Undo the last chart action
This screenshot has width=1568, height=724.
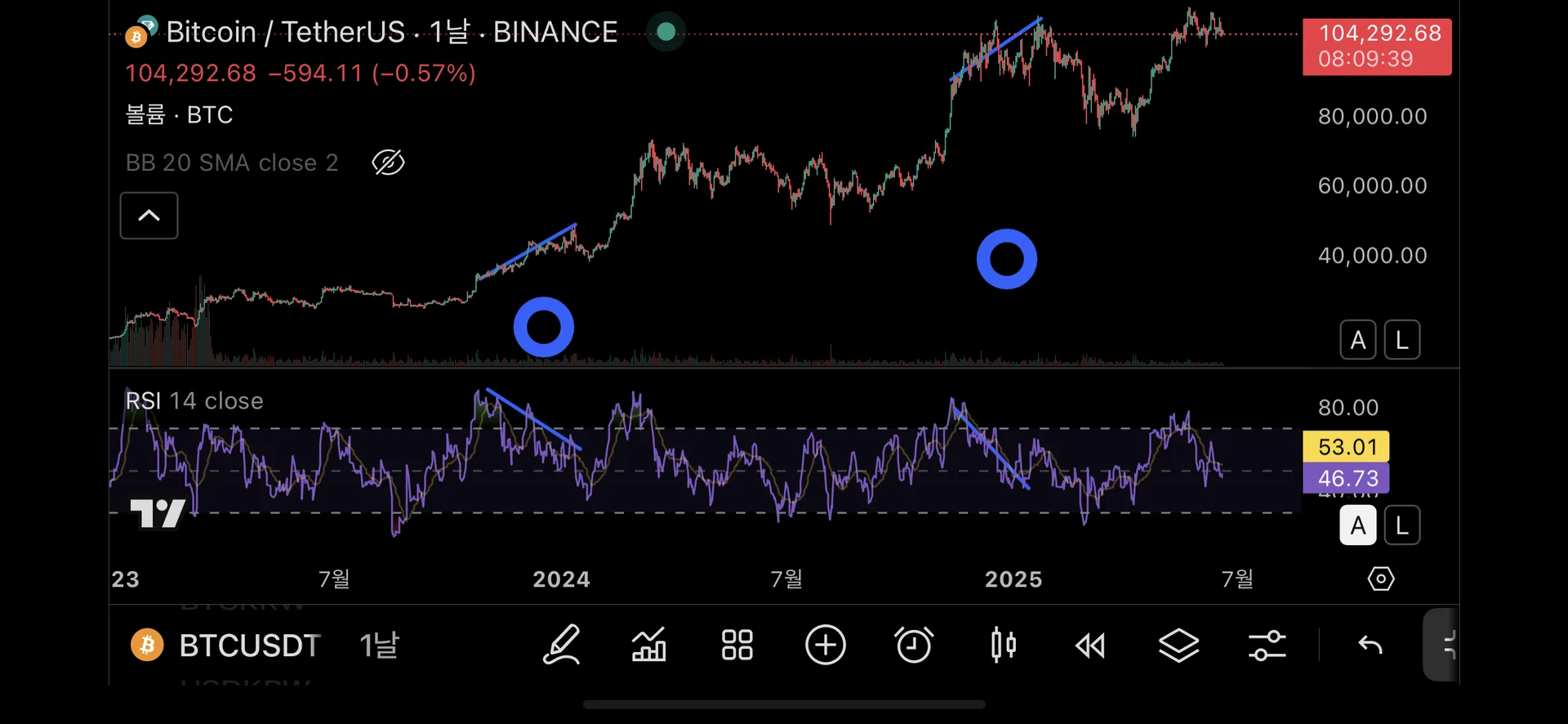[x=1370, y=646]
